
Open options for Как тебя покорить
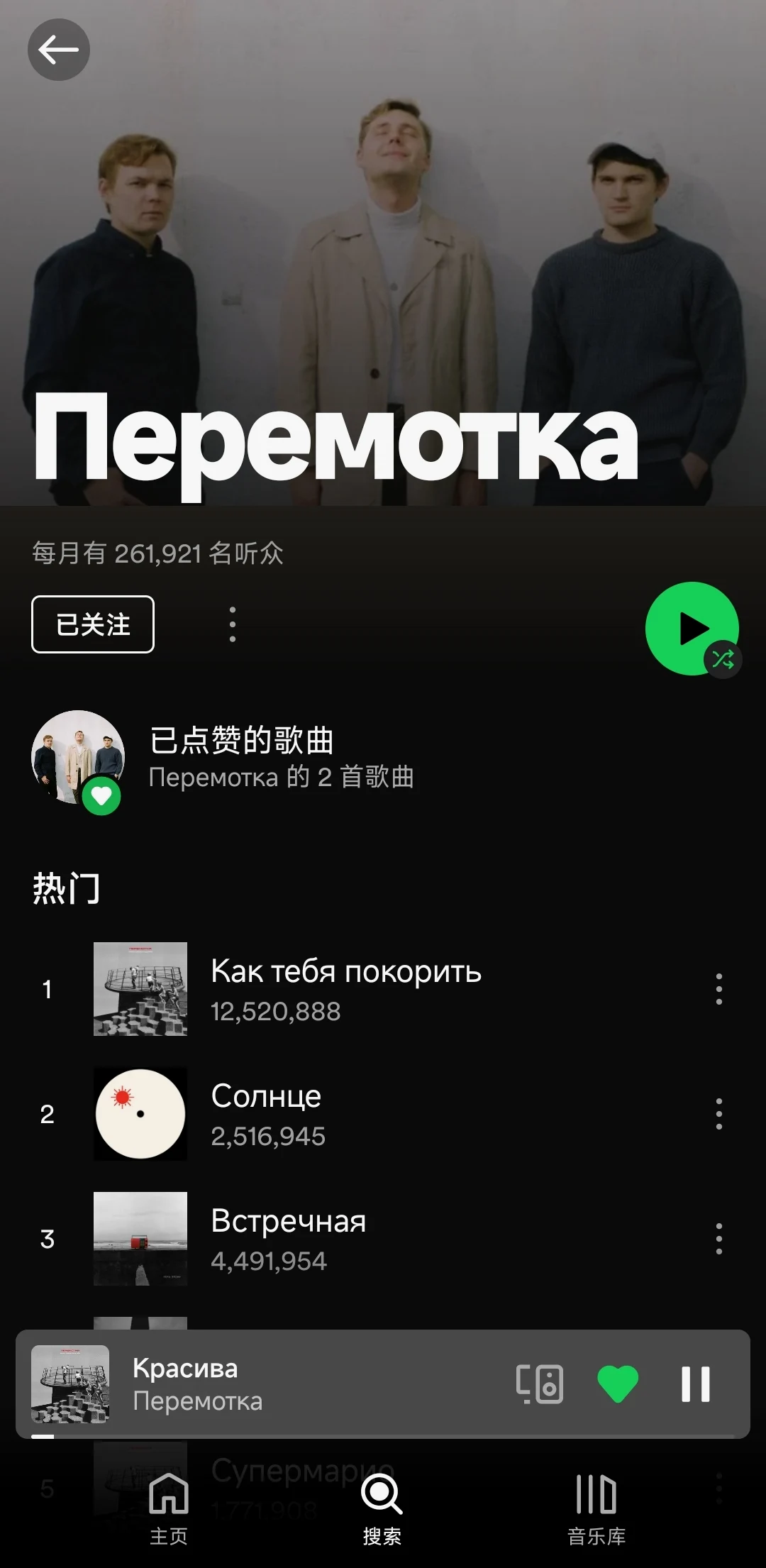[719, 989]
